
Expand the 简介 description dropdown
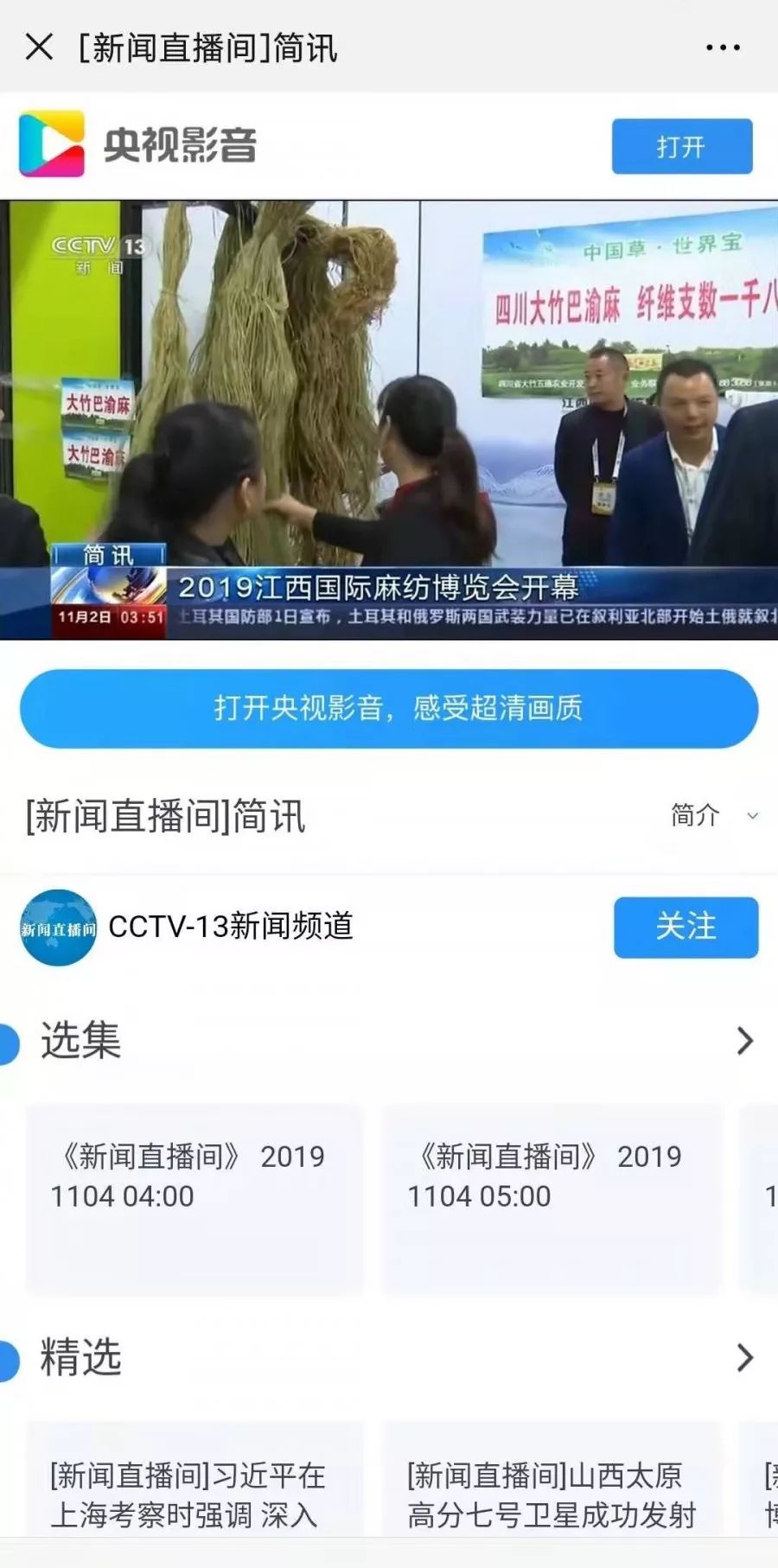coord(714,815)
